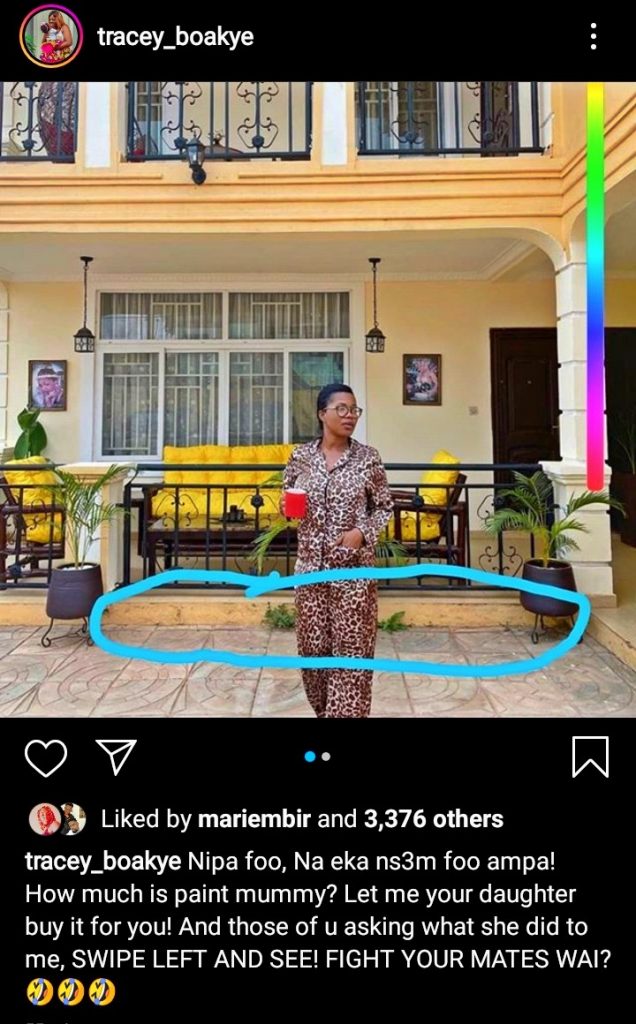636x1024 pixels.
Task: Tap the carousel page indicator dots
Action: click(x=318, y=756)
